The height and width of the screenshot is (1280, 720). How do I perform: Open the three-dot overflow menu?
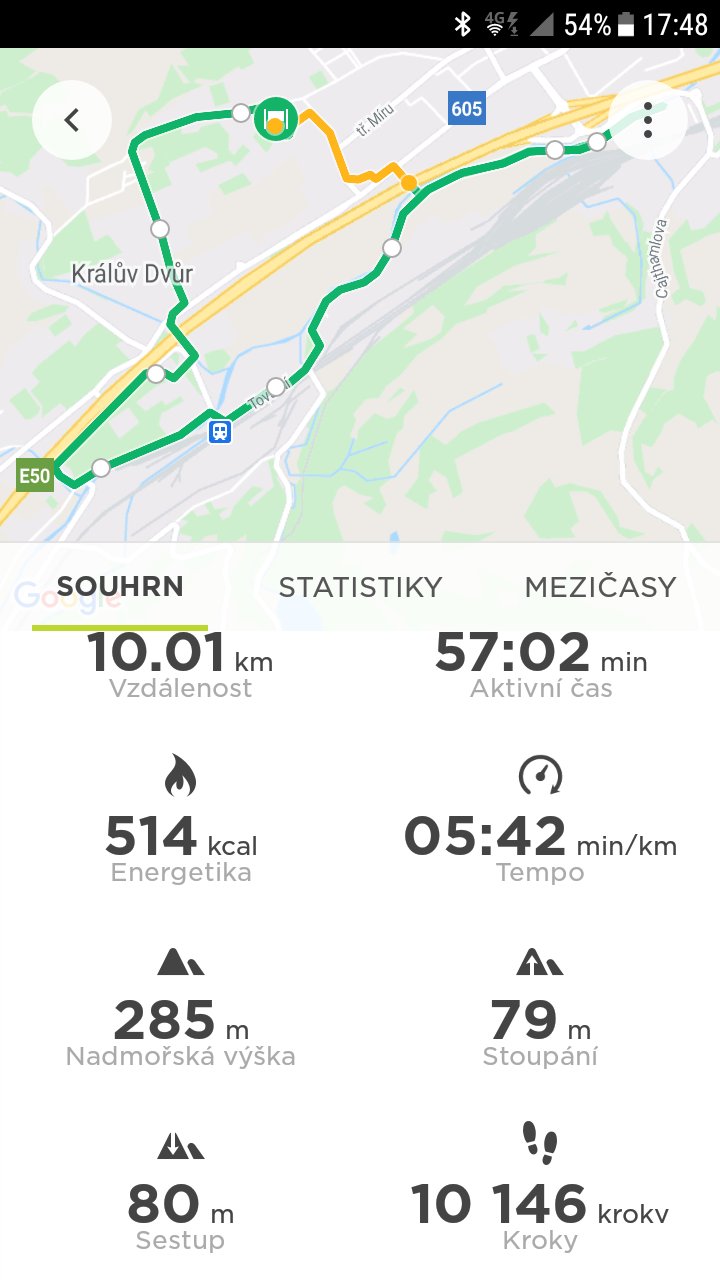[648, 120]
